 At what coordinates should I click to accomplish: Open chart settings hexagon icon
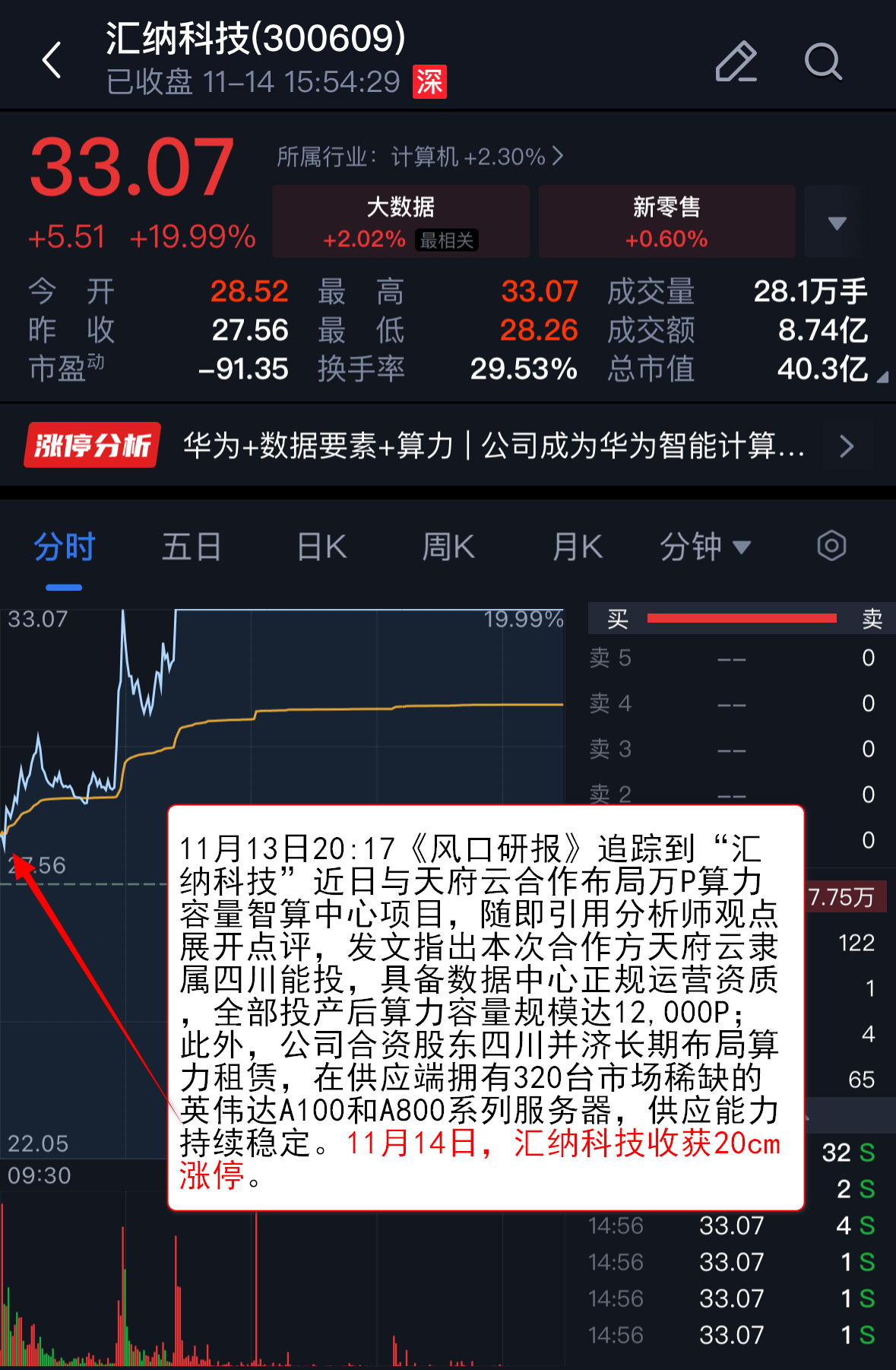click(831, 546)
